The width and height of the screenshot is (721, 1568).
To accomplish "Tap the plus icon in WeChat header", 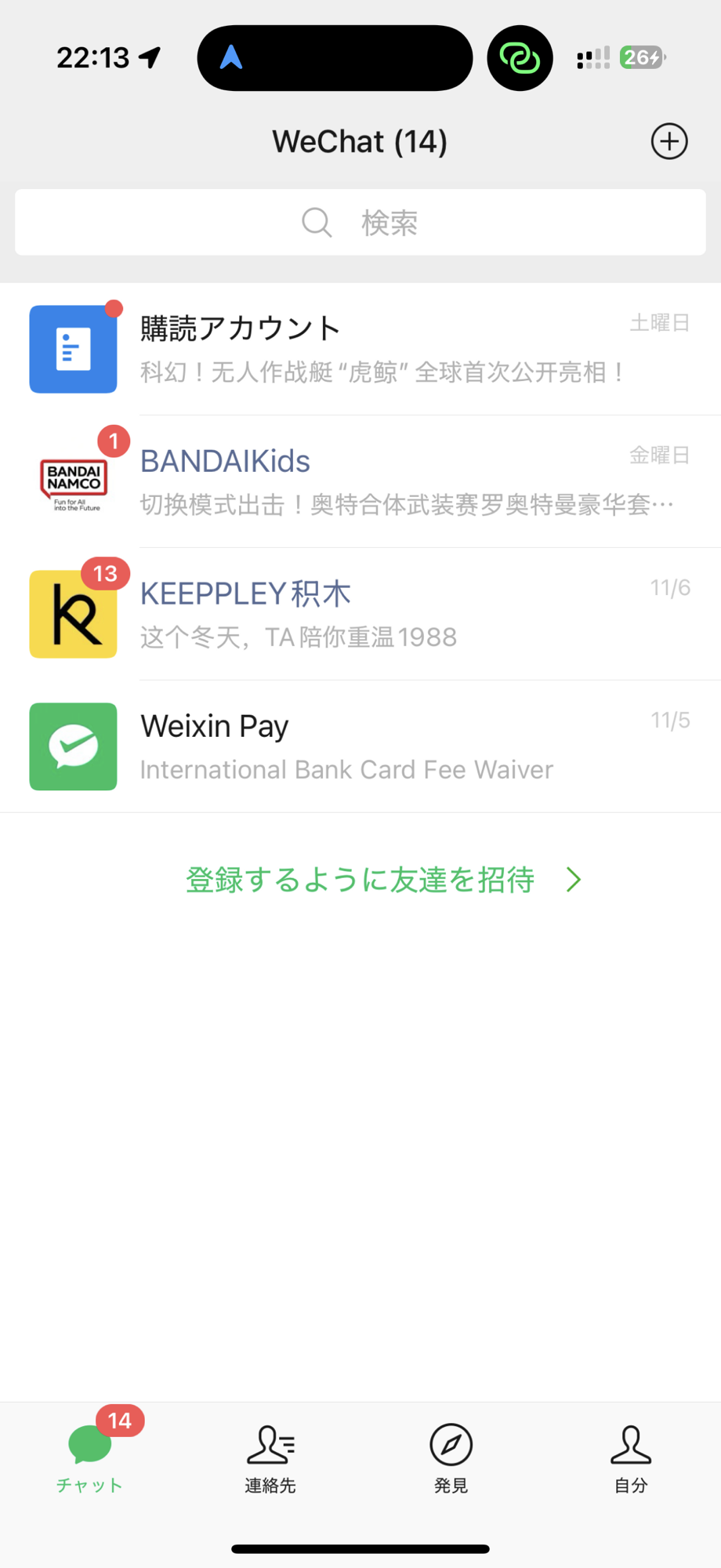I will coord(668,142).
